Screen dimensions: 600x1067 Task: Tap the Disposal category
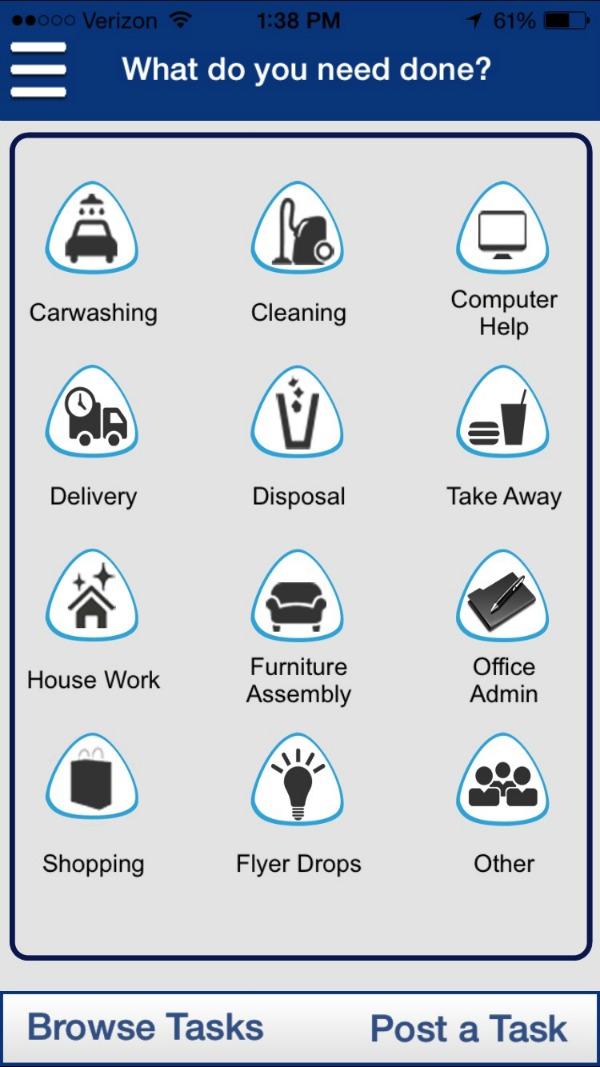[x=297, y=413]
